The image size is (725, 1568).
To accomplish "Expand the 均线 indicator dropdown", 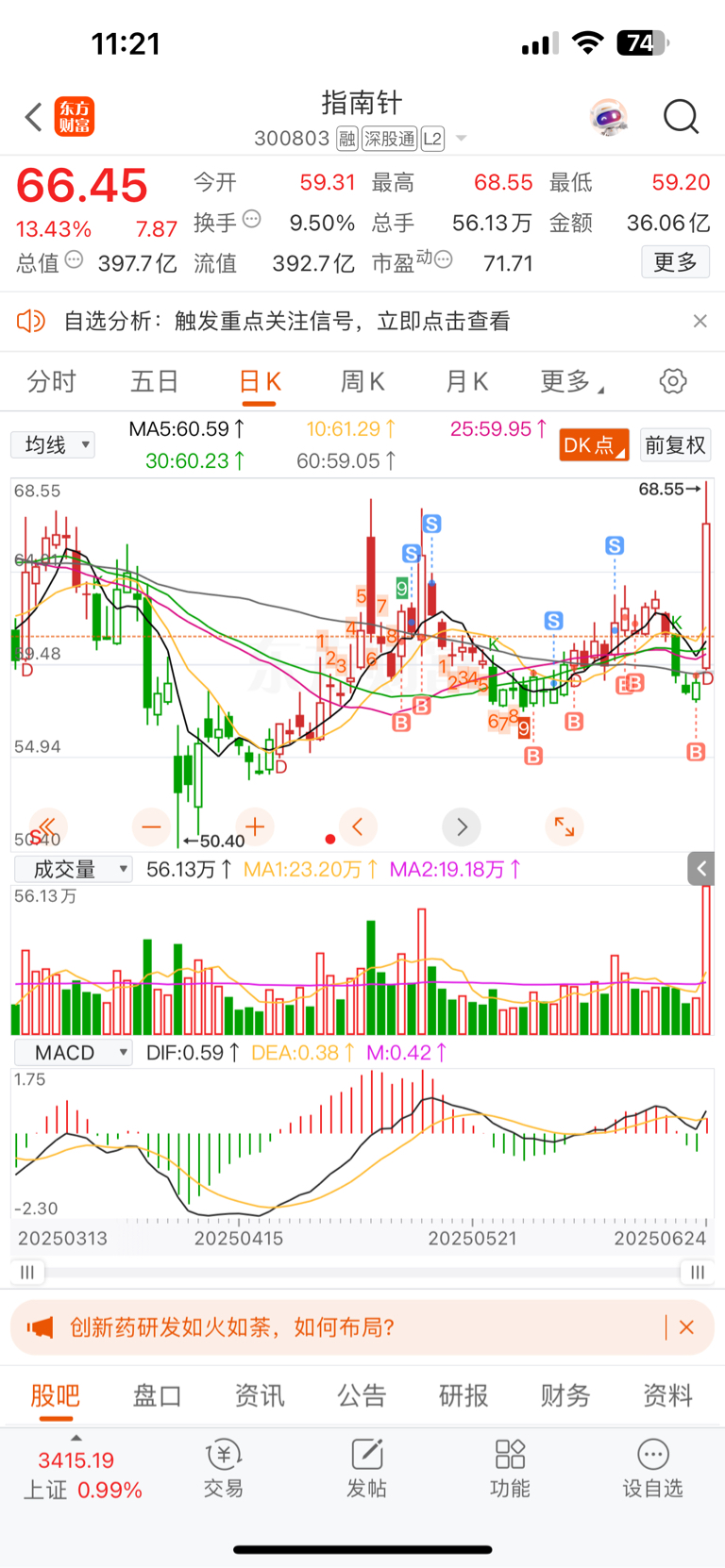I will [x=53, y=444].
